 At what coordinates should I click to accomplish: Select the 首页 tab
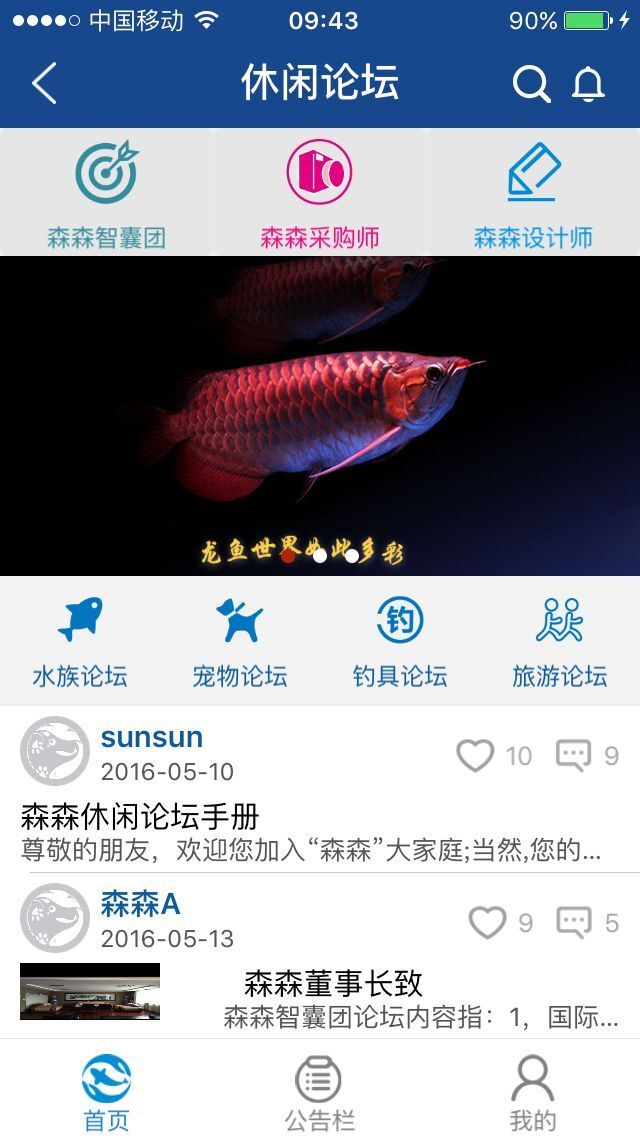tap(106, 1092)
